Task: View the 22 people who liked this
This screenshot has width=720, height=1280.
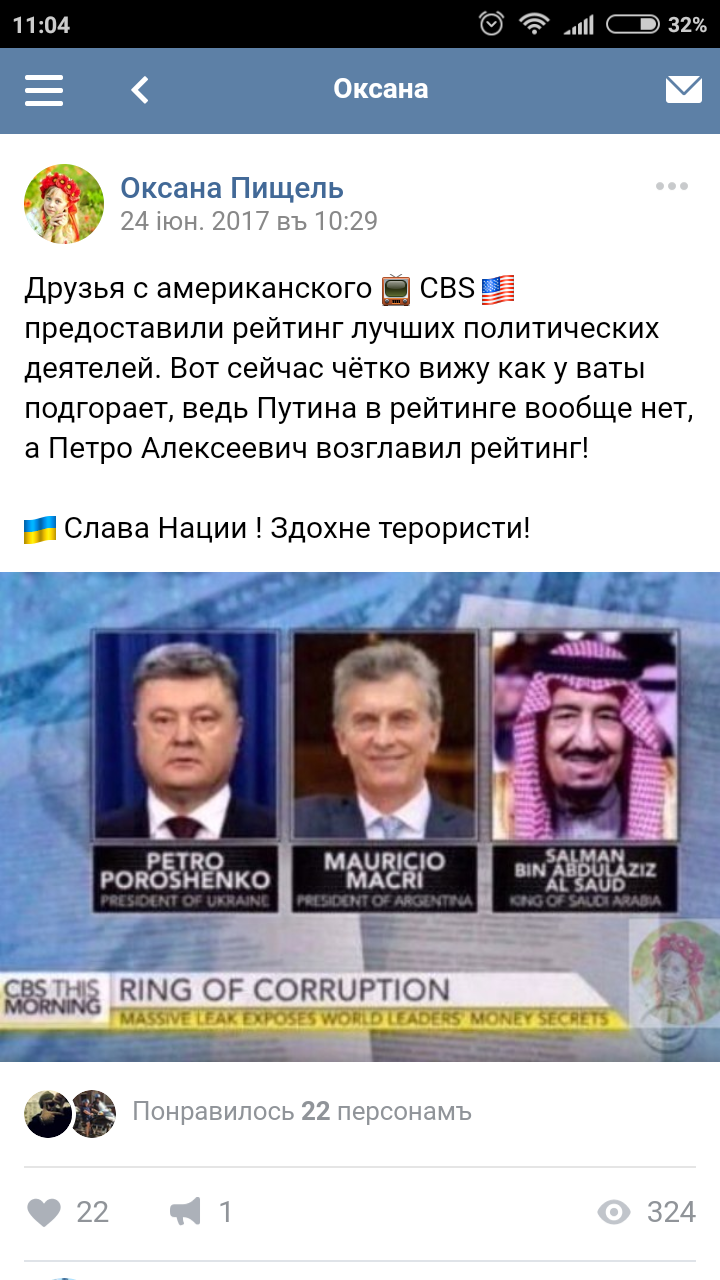Action: (x=300, y=1111)
